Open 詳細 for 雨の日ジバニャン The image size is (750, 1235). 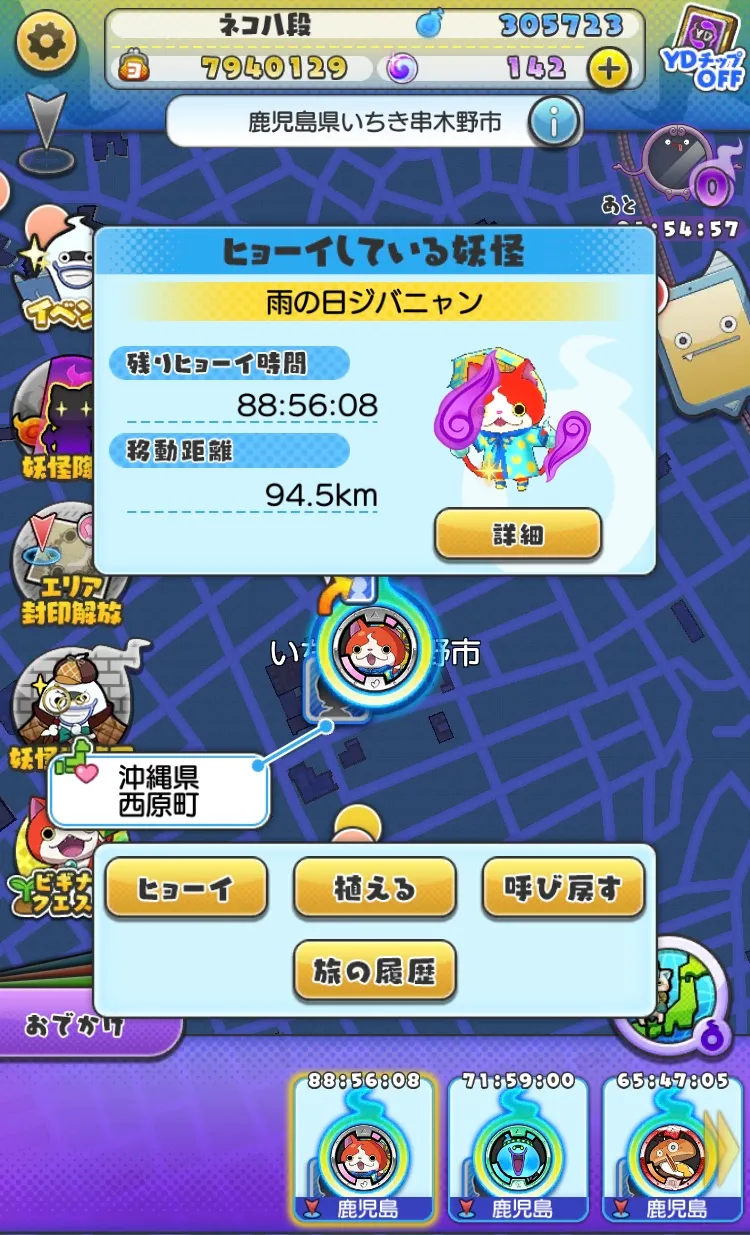(518, 534)
